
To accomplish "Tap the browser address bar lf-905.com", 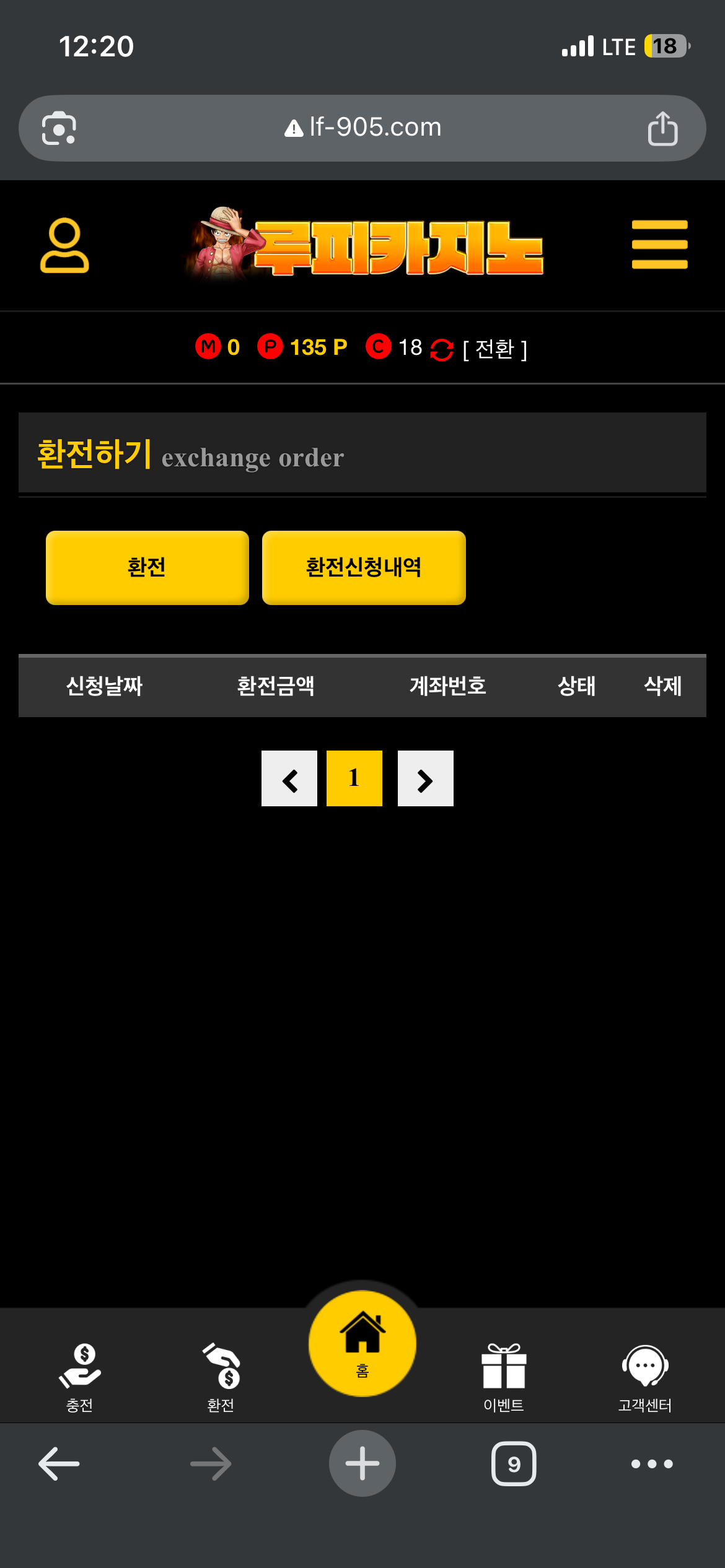I will [362, 128].
